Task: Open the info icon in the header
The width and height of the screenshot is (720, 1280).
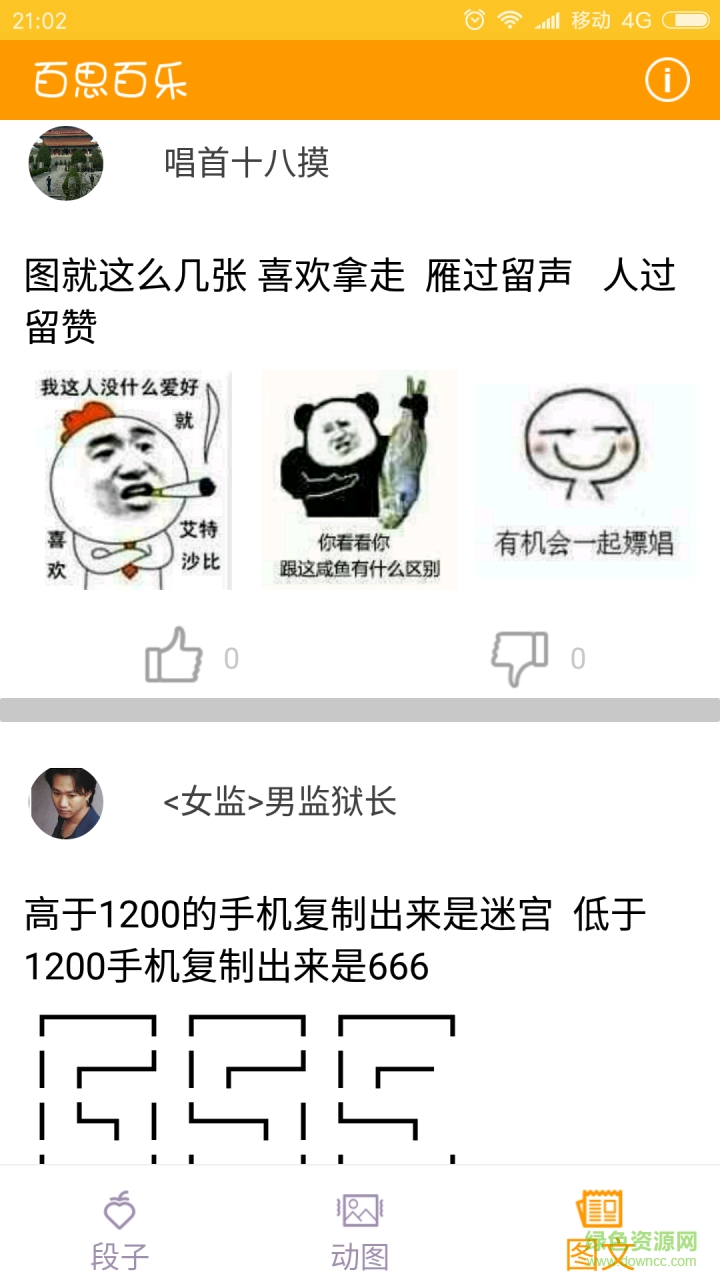Action: tap(667, 80)
